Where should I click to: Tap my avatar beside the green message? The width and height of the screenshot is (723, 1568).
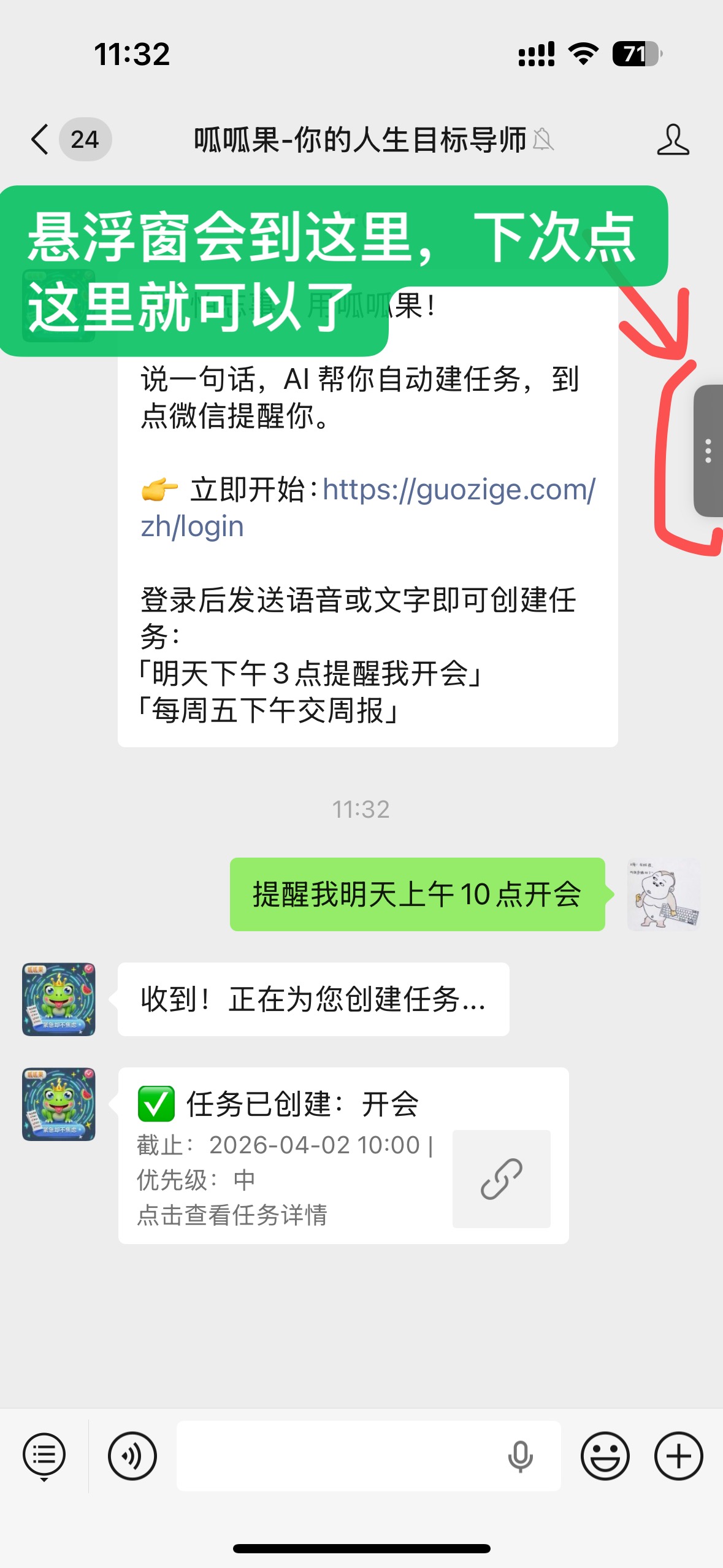tap(664, 894)
